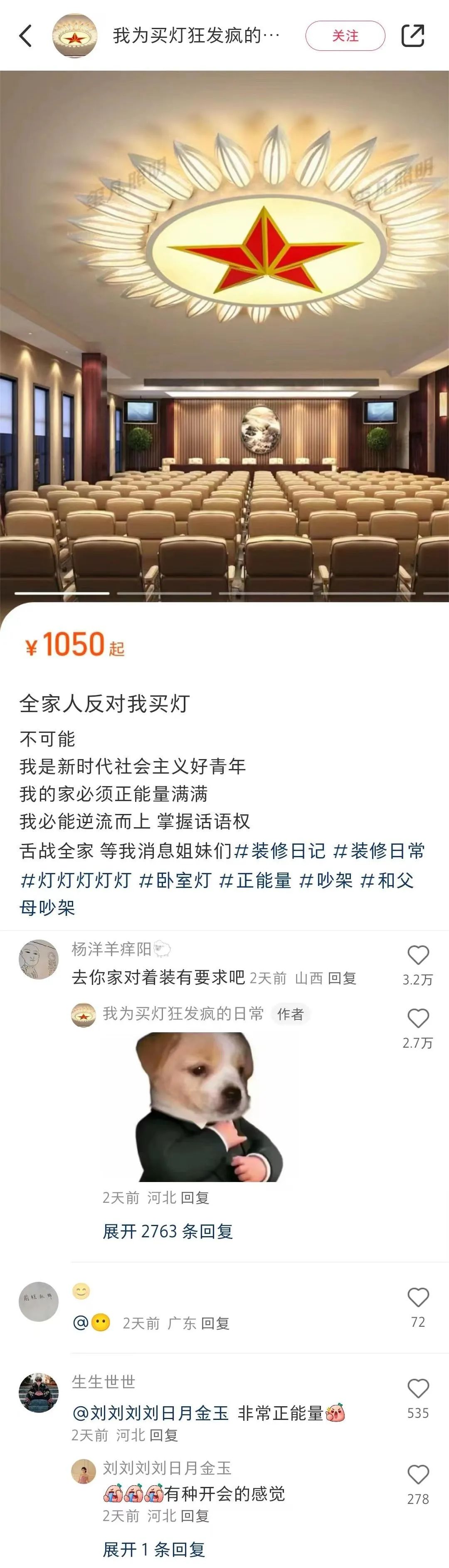Open the #正能量 hashtag
The image size is (449, 1568).
click(x=256, y=880)
